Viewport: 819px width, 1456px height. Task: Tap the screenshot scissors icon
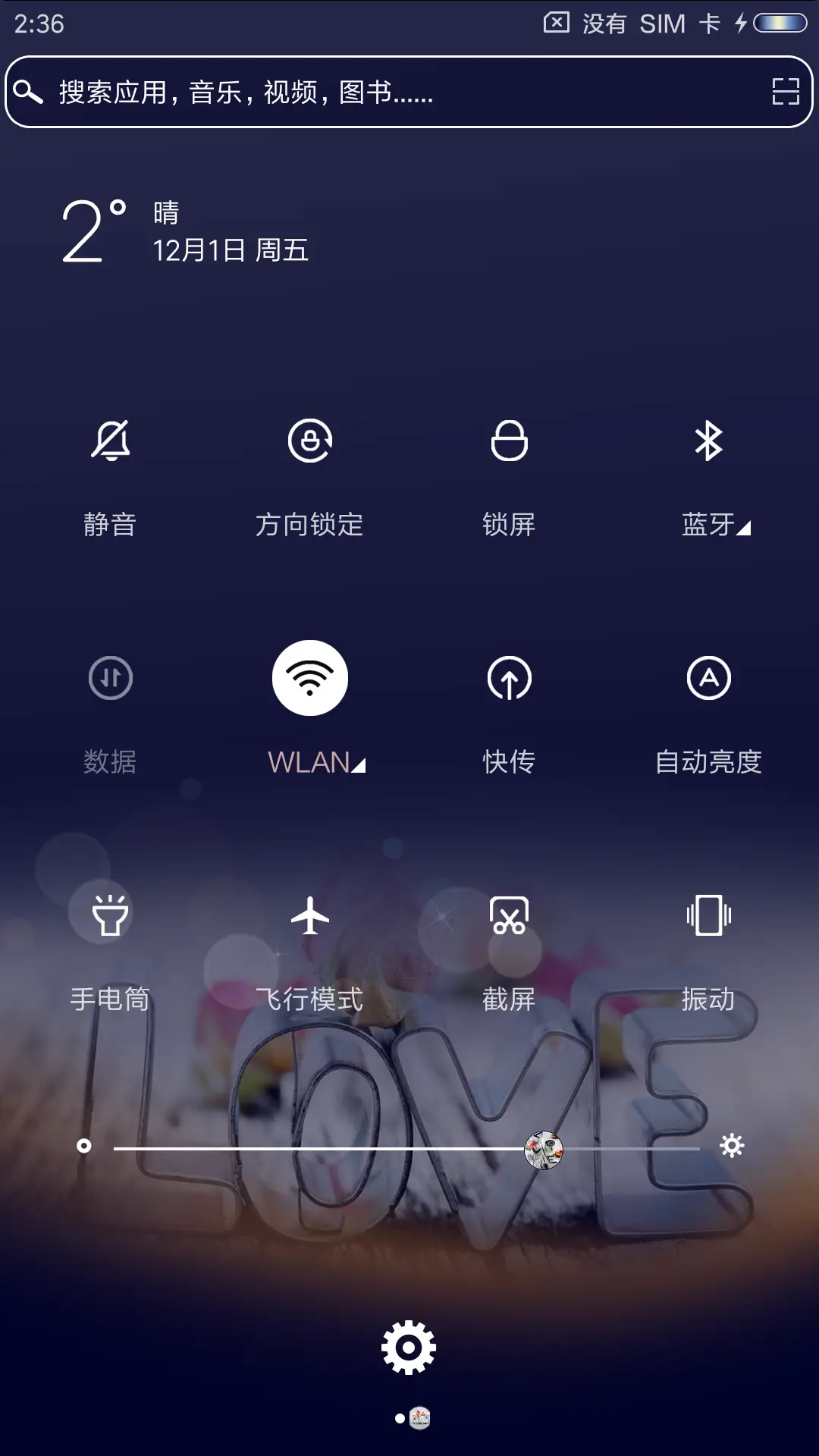tap(507, 915)
